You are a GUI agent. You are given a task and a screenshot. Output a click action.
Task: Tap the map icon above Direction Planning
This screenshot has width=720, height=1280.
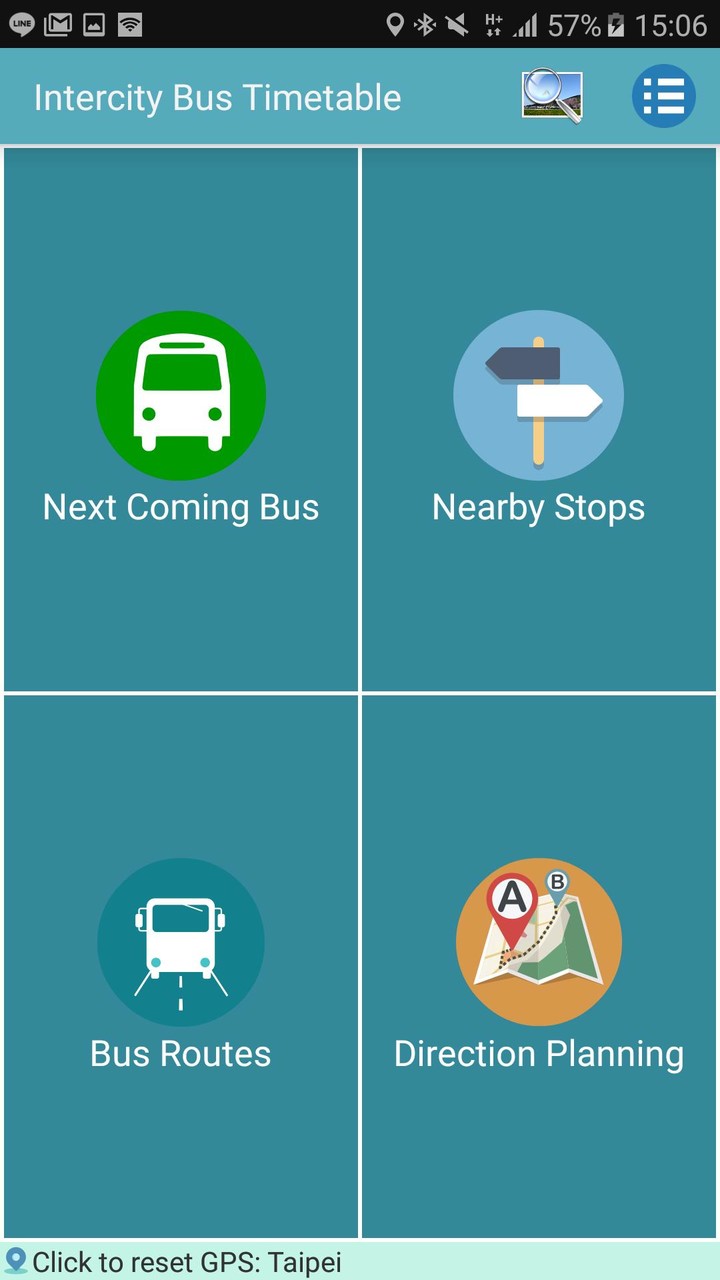tap(539, 941)
